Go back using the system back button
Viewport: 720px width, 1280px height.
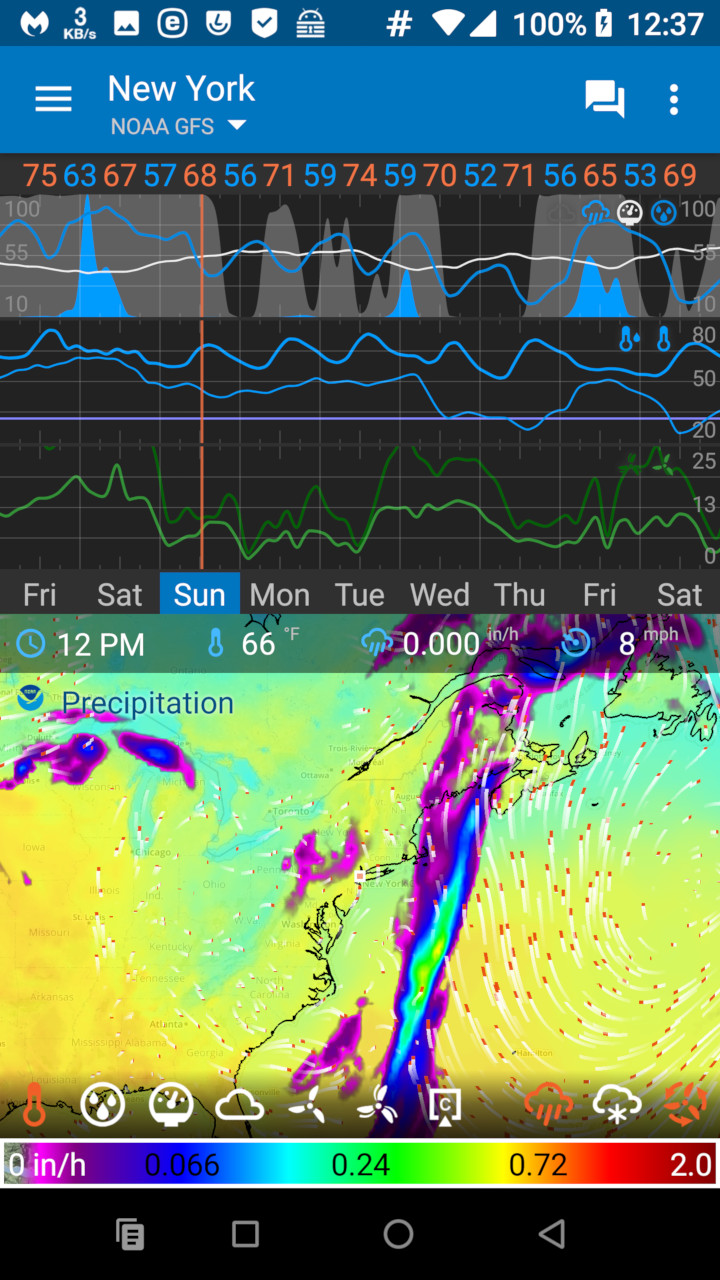[x=551, y=1234]
